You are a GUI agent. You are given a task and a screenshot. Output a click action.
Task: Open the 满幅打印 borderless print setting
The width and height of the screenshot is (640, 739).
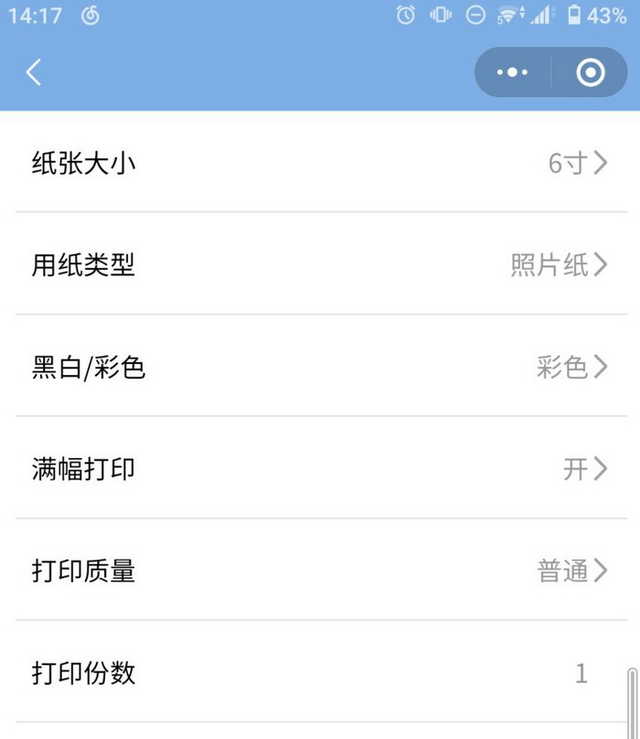(x=320, y=469)
